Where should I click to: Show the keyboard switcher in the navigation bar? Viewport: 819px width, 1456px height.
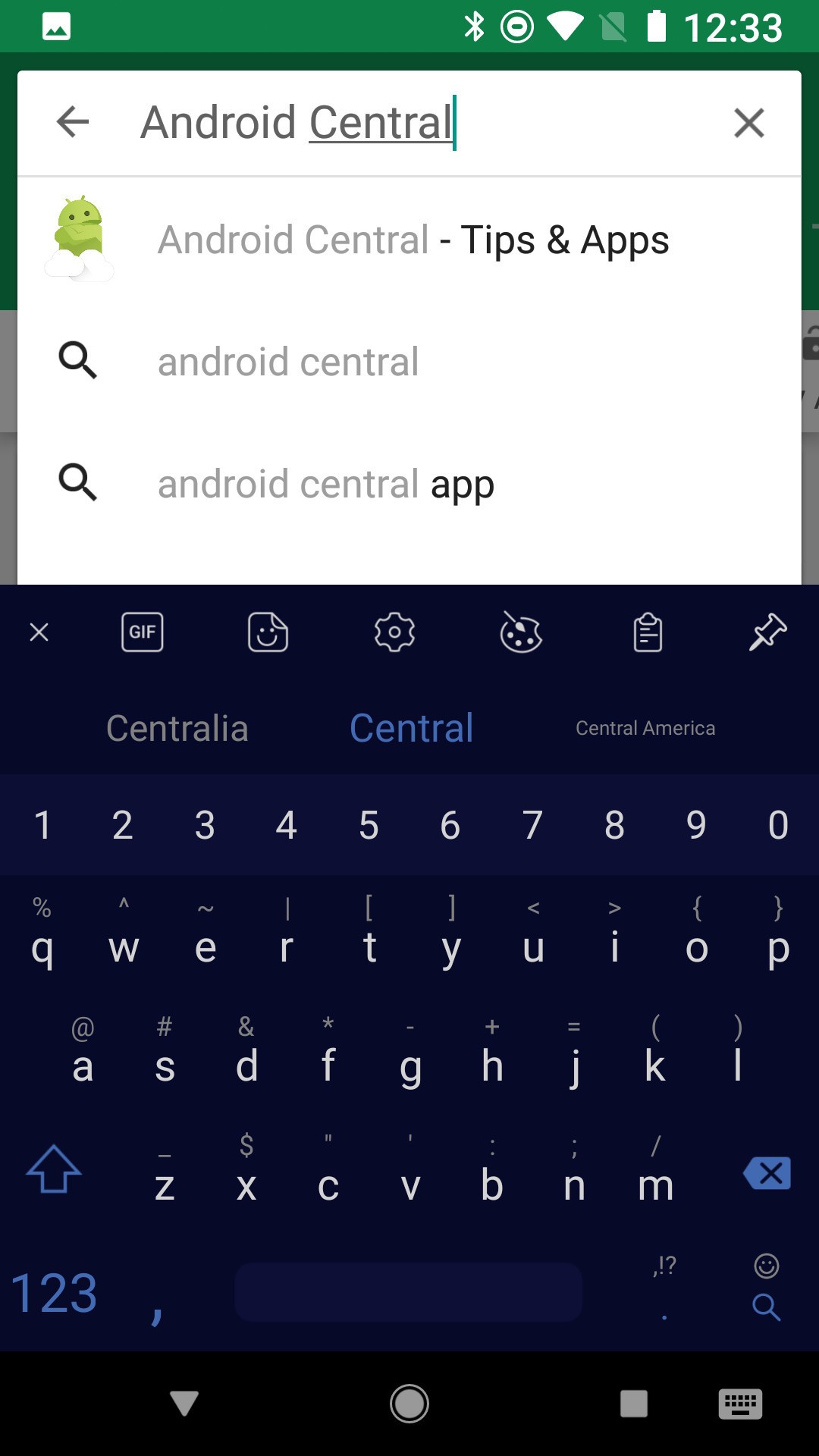[x=740, y=1403]
